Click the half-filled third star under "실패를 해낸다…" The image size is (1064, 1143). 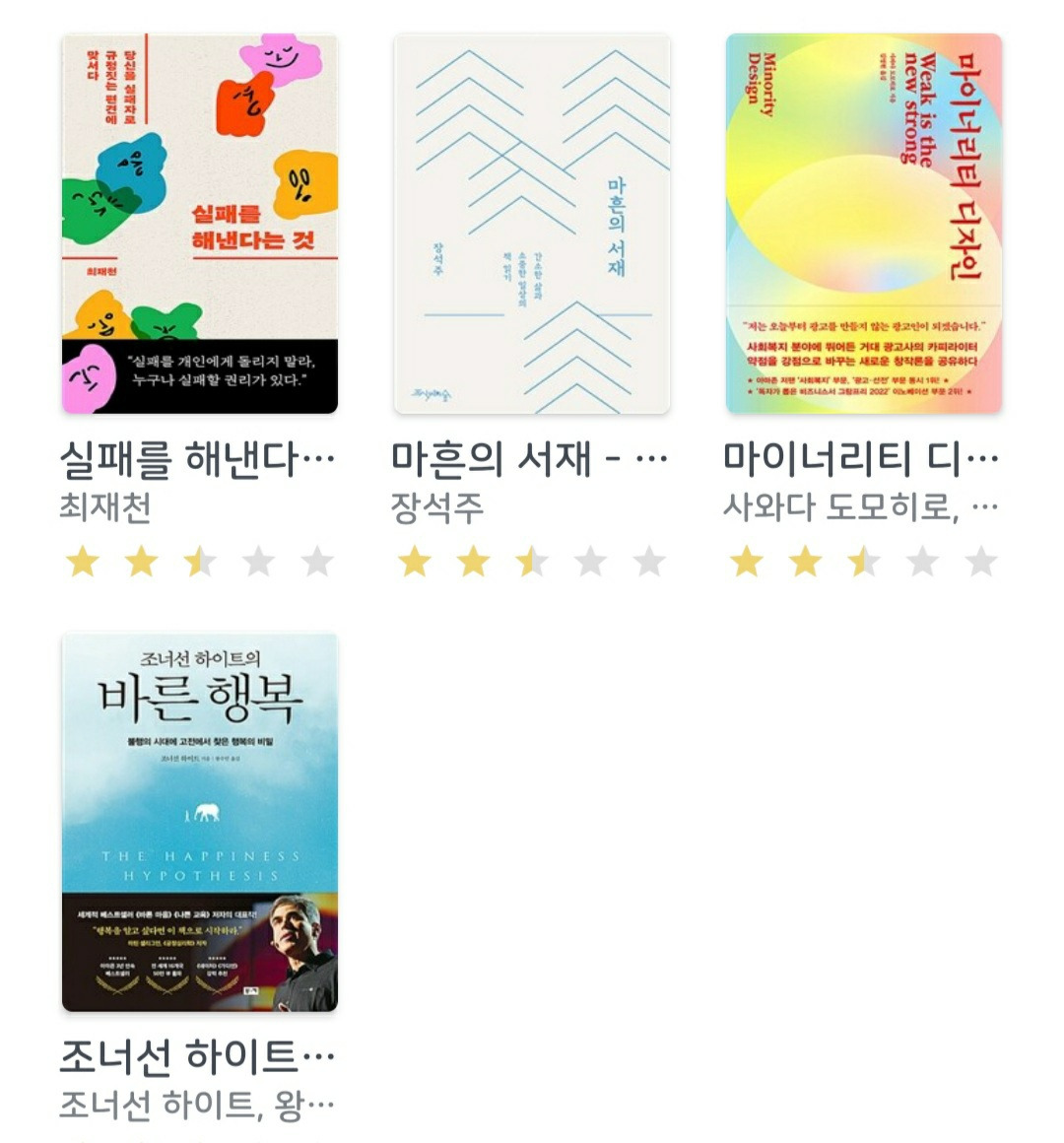coord(200,562)
